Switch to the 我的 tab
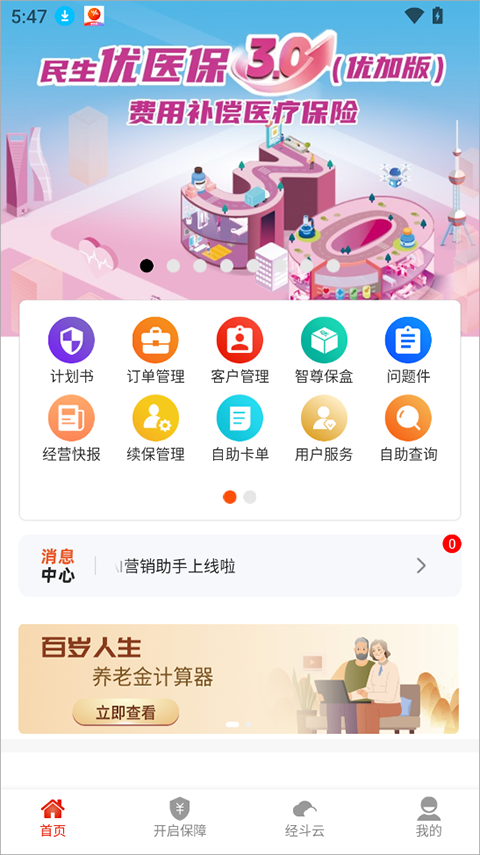480x855 pixels. point(429,818)
